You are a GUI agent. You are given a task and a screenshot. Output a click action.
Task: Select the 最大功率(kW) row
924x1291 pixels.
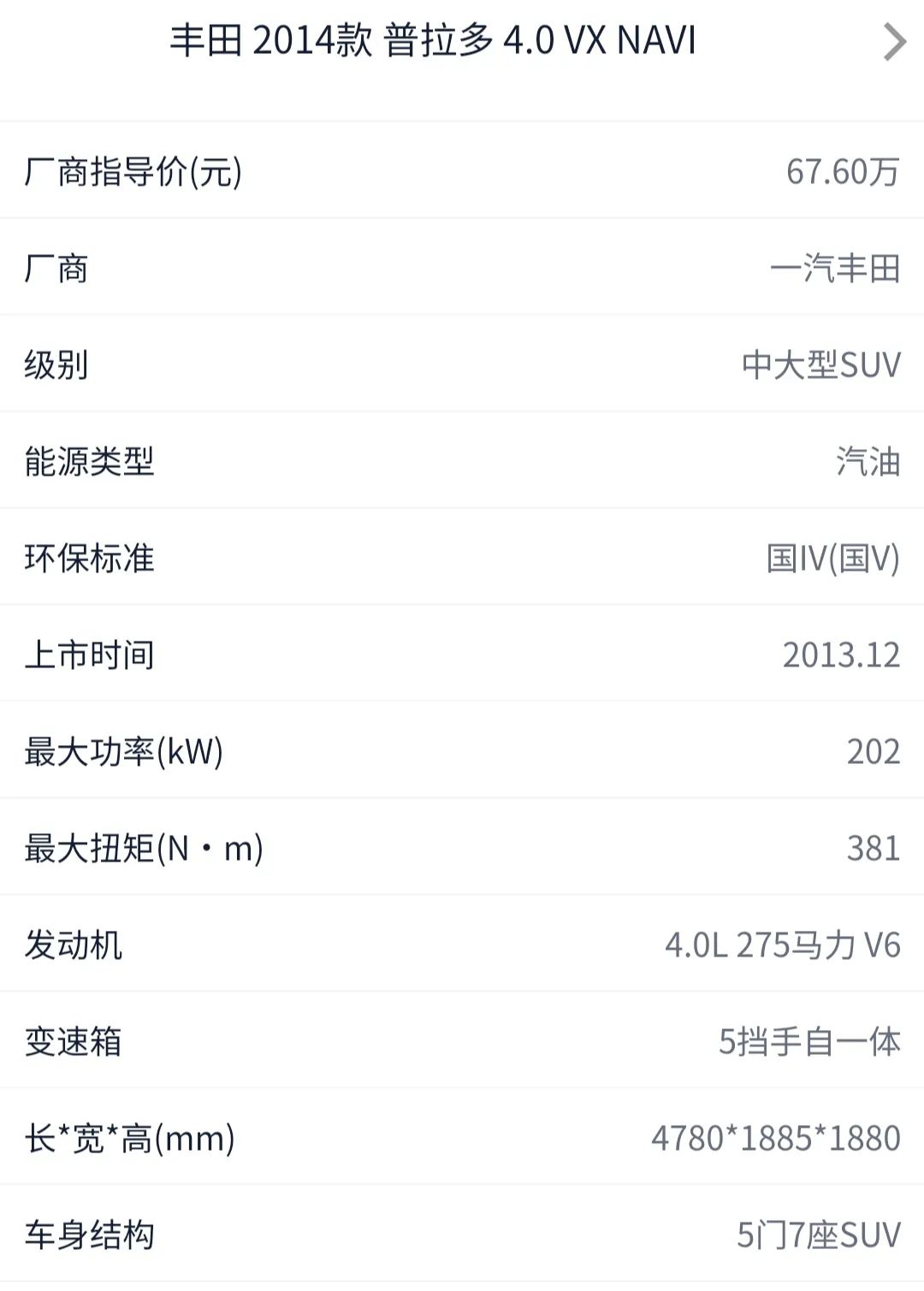[124, 752]
